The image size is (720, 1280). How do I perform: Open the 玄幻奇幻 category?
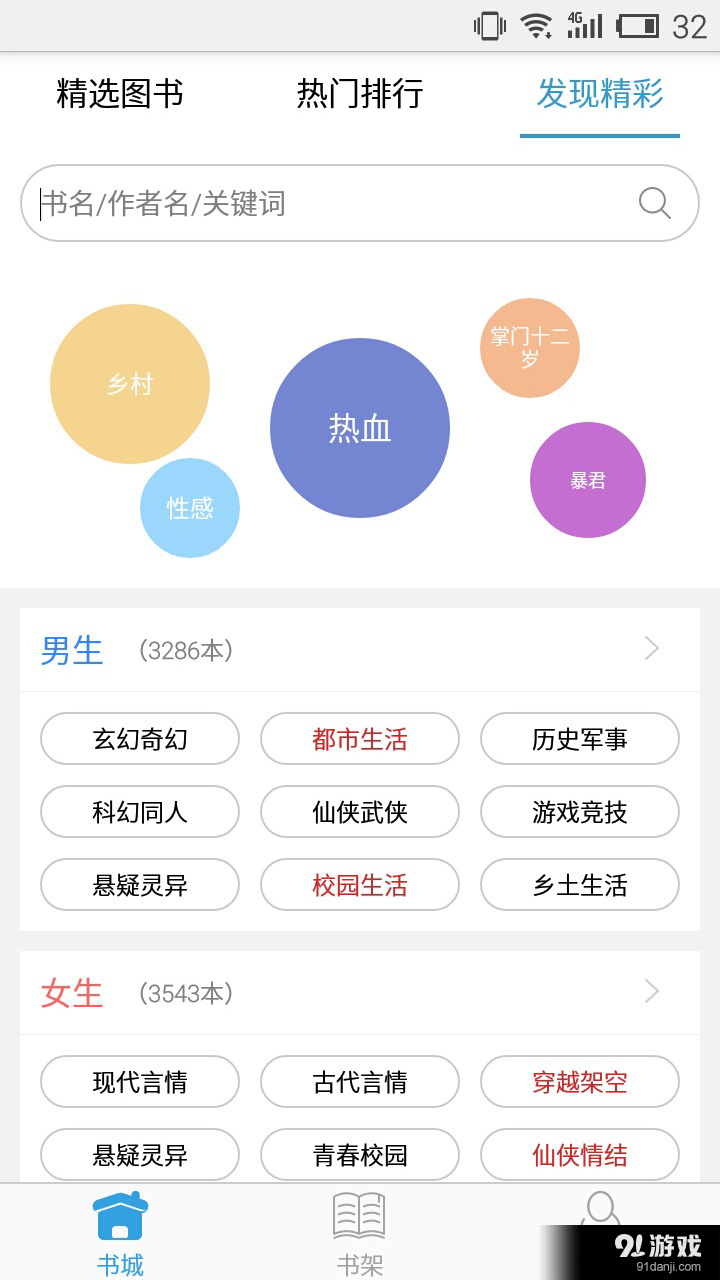[139, 739]
